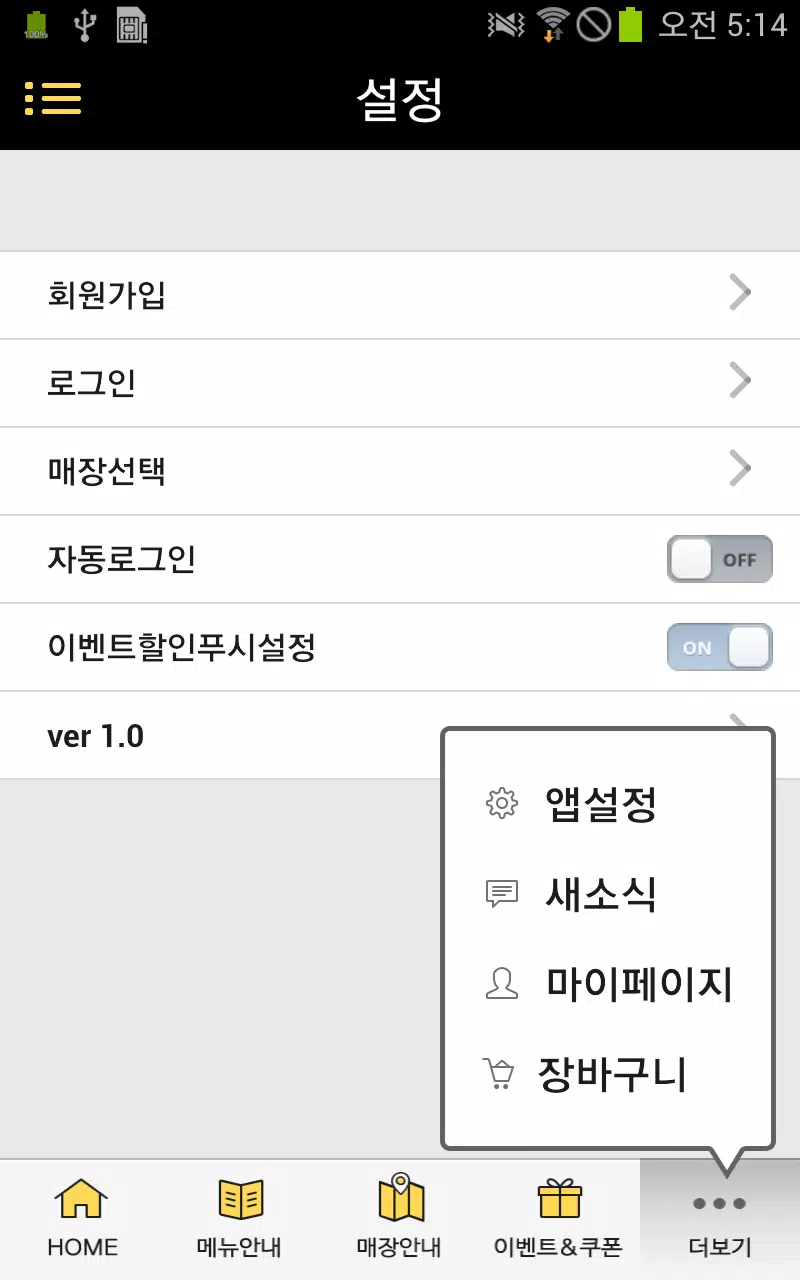The image size is (800, 1280).
Task: Switch to the 메뉴안내 tab
Action: tap(239, 1218)
